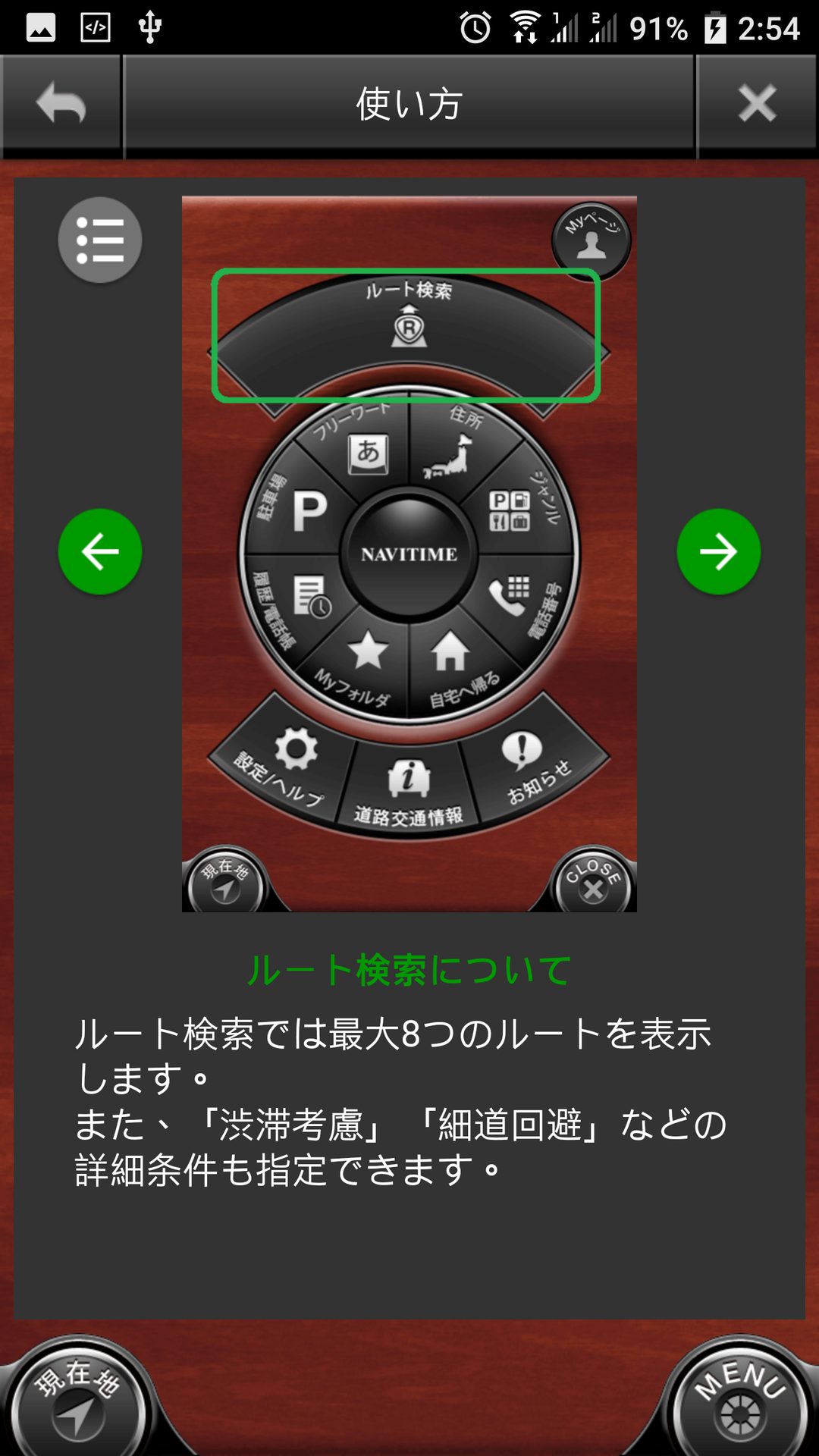Go to the previous help page
This screenshot has height=1456, width=819.
pyautogui.click(x=100, y=551)
